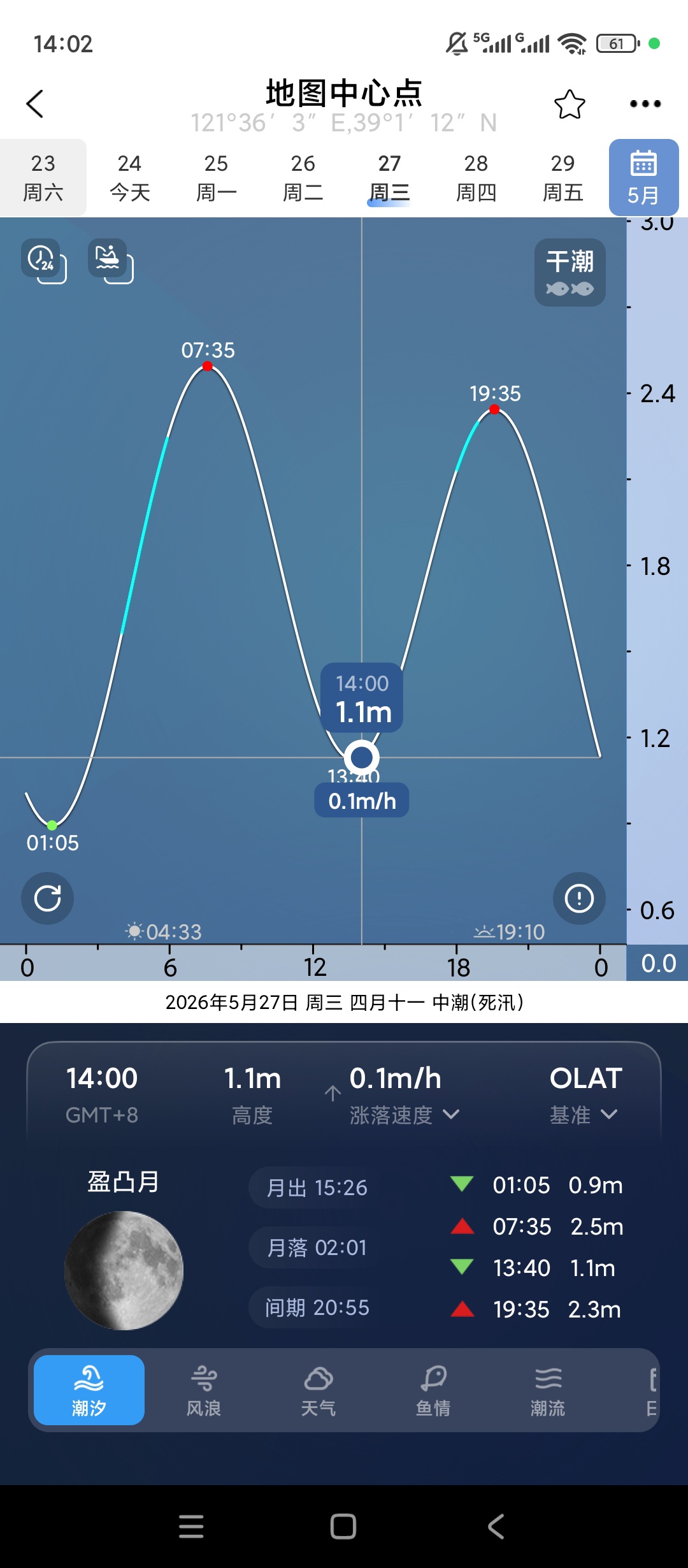
Task: Open the three-dot overflow menu
Action: tap(645, 104)
